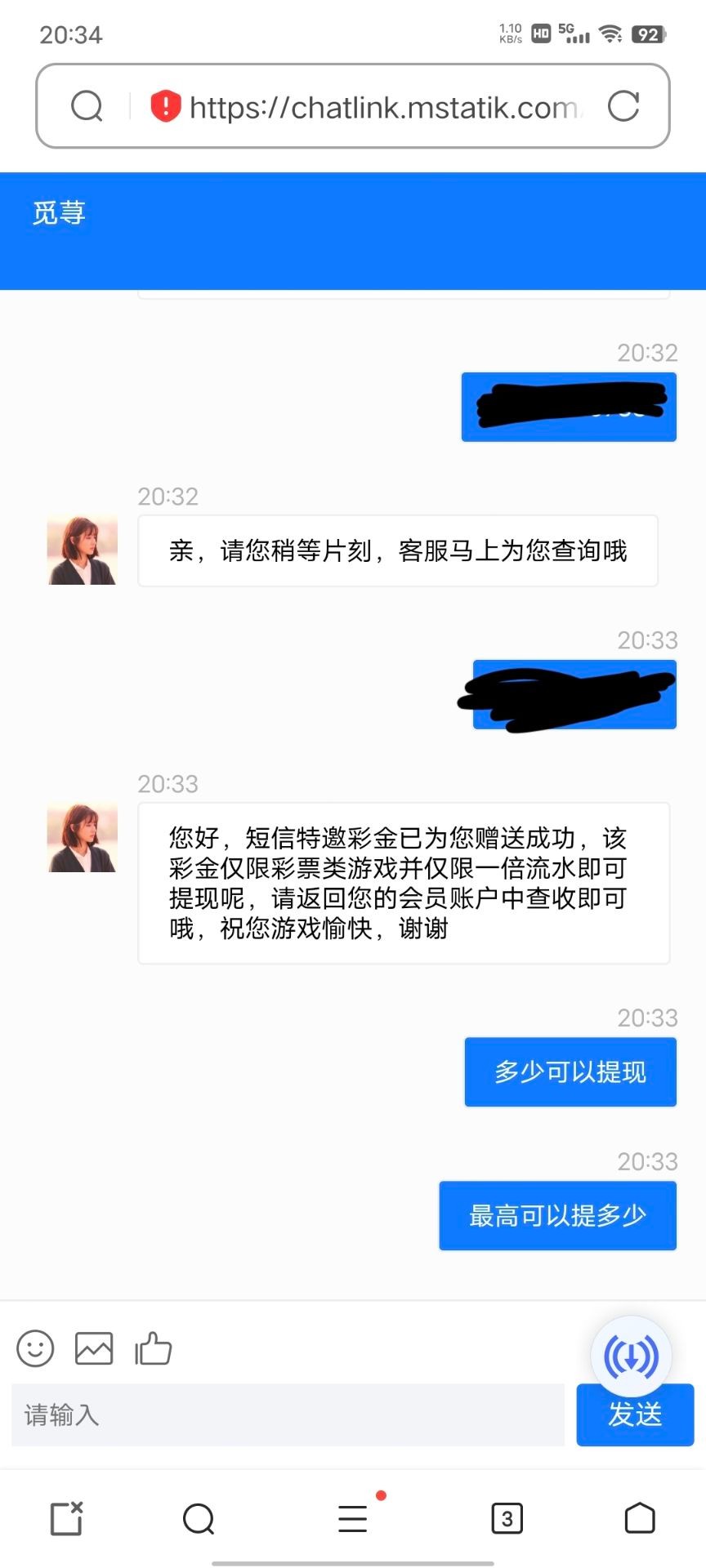Tap the thumbs-up rating icon
The width and height of the screenshot is (706, 1568).
[x=154, y=1348]
